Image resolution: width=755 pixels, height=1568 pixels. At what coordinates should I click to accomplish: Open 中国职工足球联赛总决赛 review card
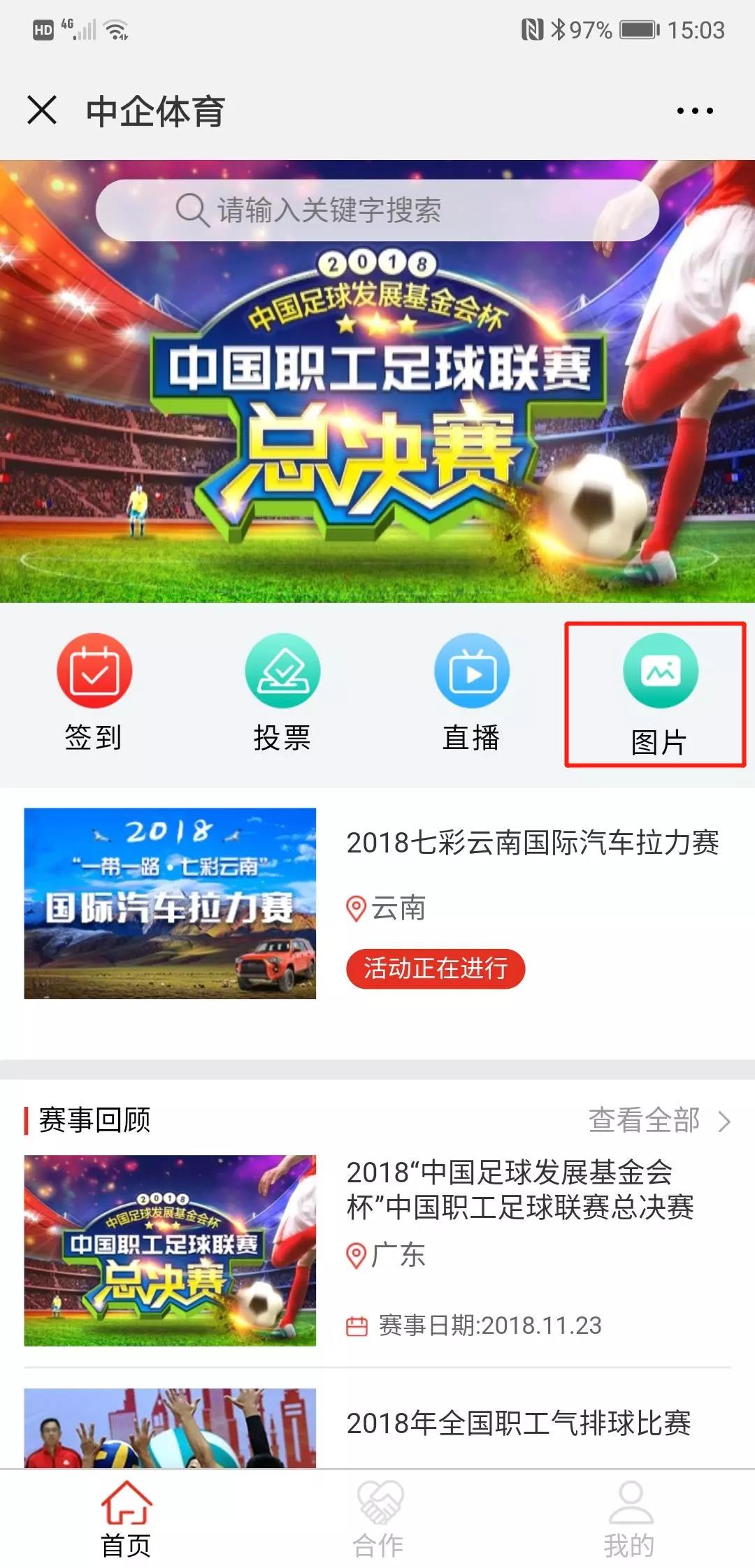pos(377,1251)
